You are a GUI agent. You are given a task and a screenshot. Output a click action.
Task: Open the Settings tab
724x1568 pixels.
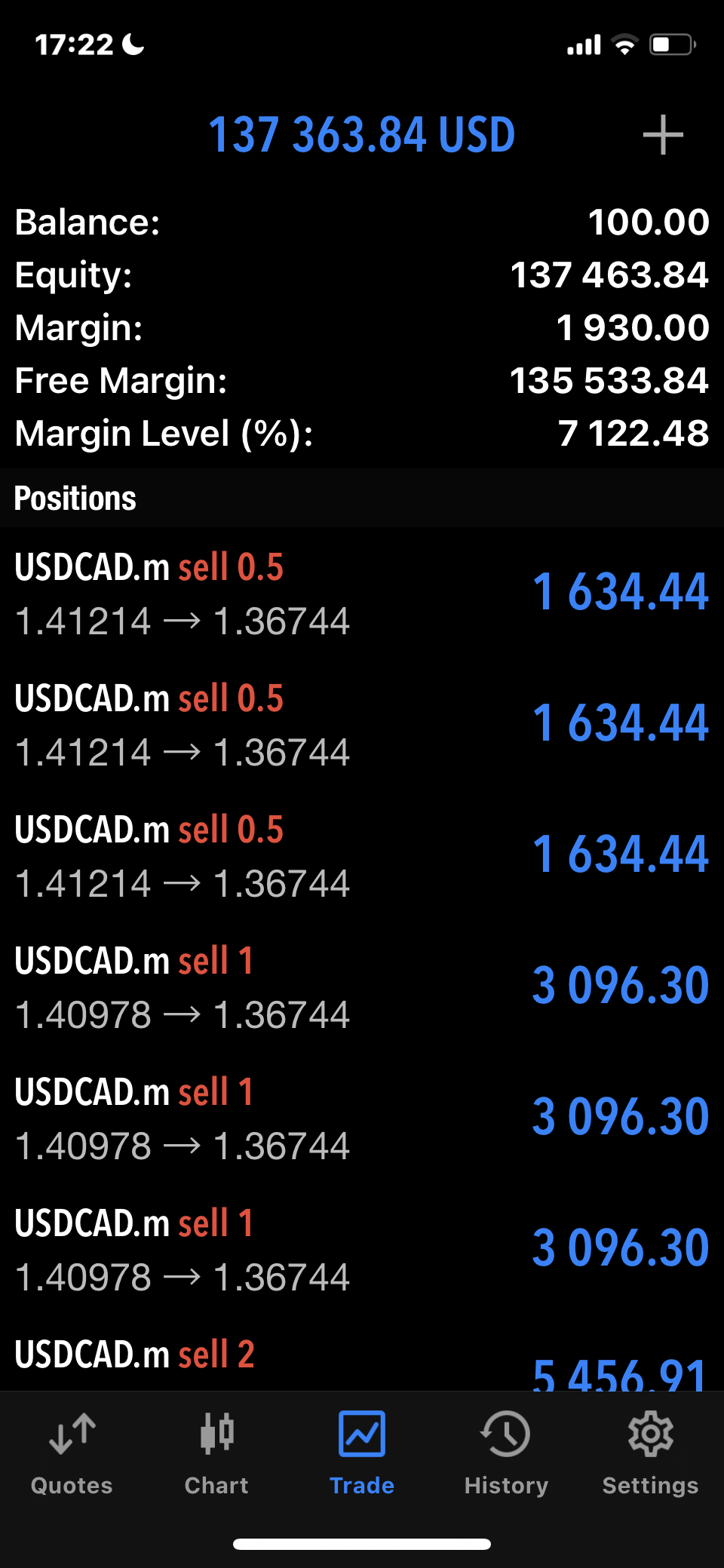tap(650, 1453)
